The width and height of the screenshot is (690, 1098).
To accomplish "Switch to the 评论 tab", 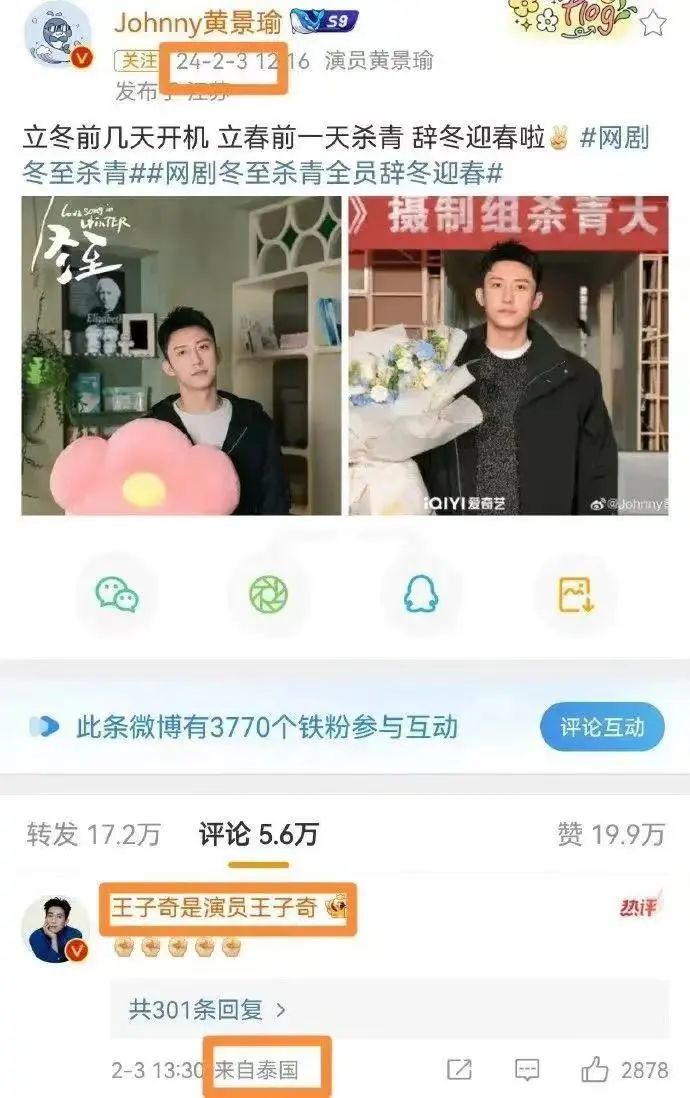I will (258, 834).
